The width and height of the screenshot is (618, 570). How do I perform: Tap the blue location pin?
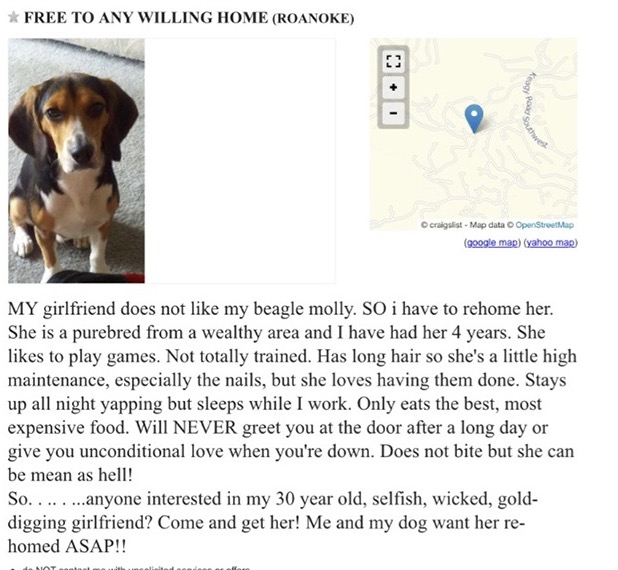click(474, 119)
